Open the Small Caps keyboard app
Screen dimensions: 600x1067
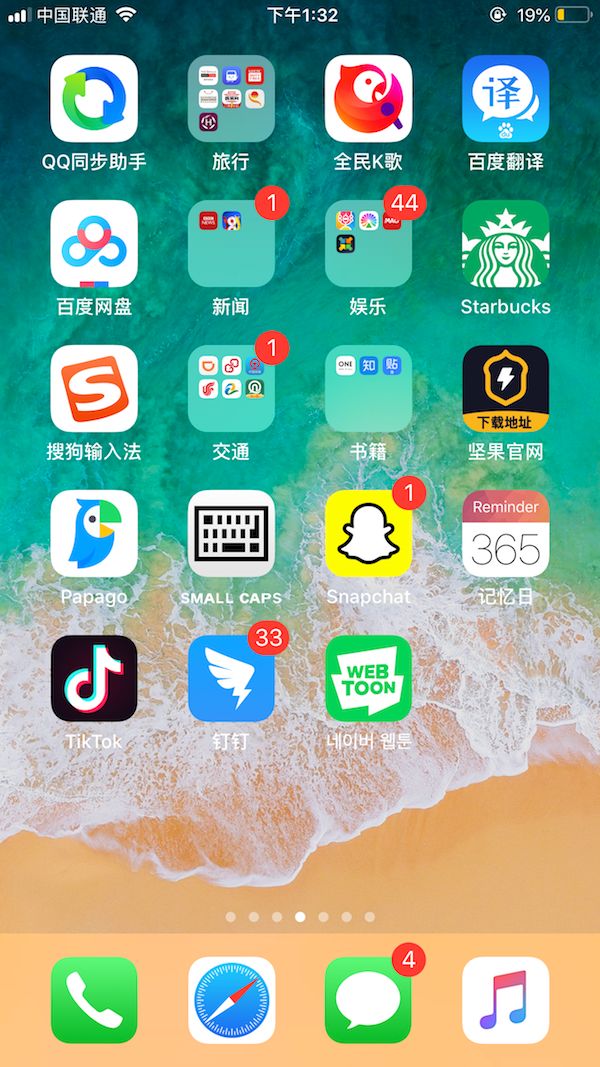(x=231, y=533)
